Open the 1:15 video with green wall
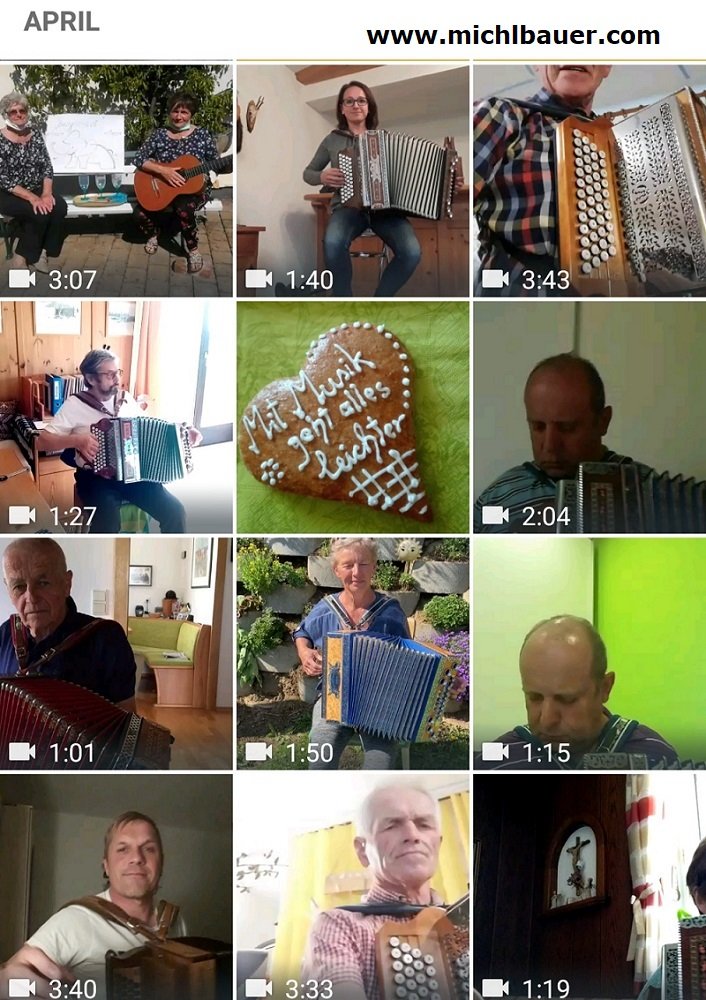Viewport: 706px width, 1000px height. [x=589, y=653]
